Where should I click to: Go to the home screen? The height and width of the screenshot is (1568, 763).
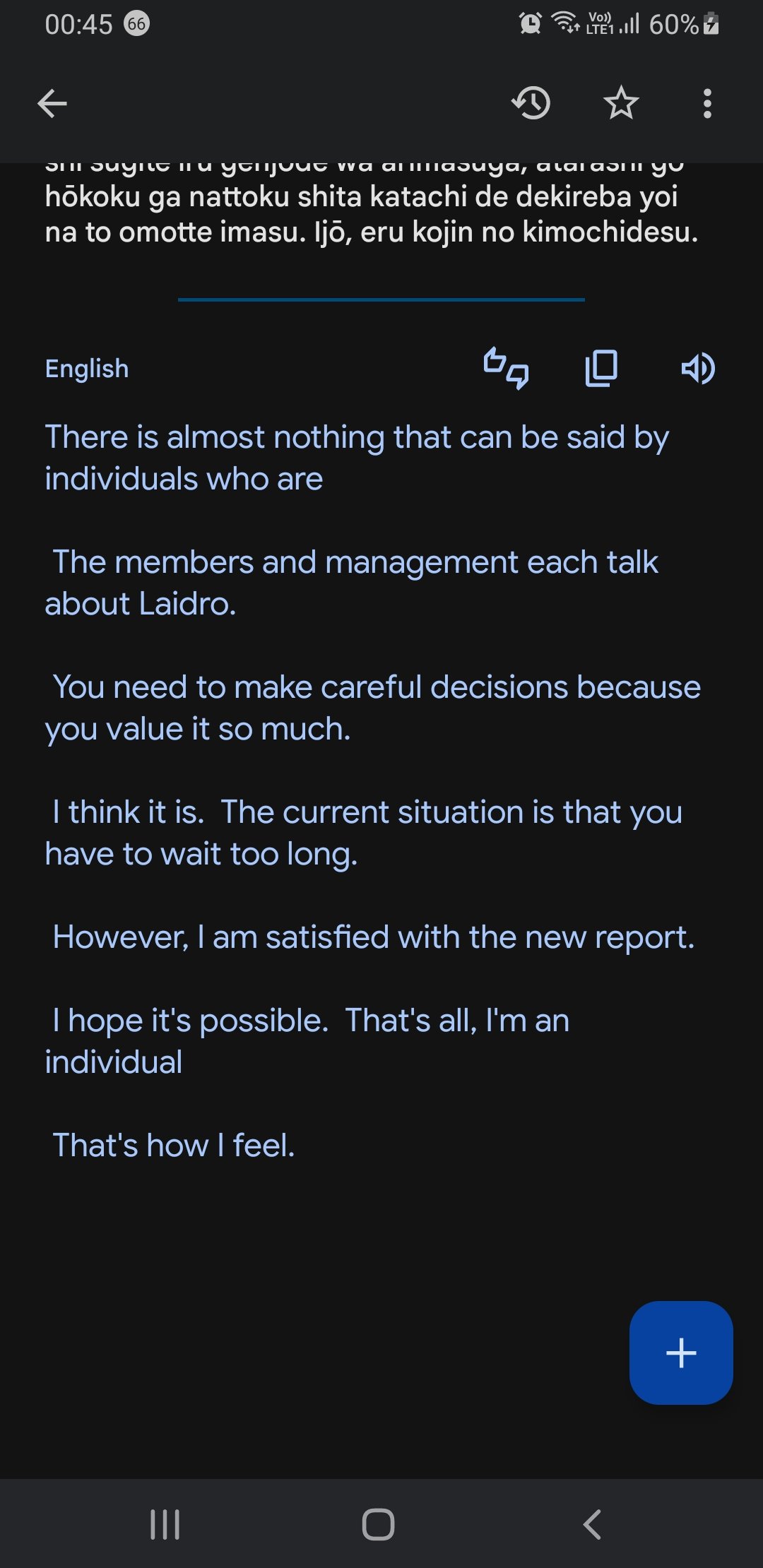[379, 1524]
